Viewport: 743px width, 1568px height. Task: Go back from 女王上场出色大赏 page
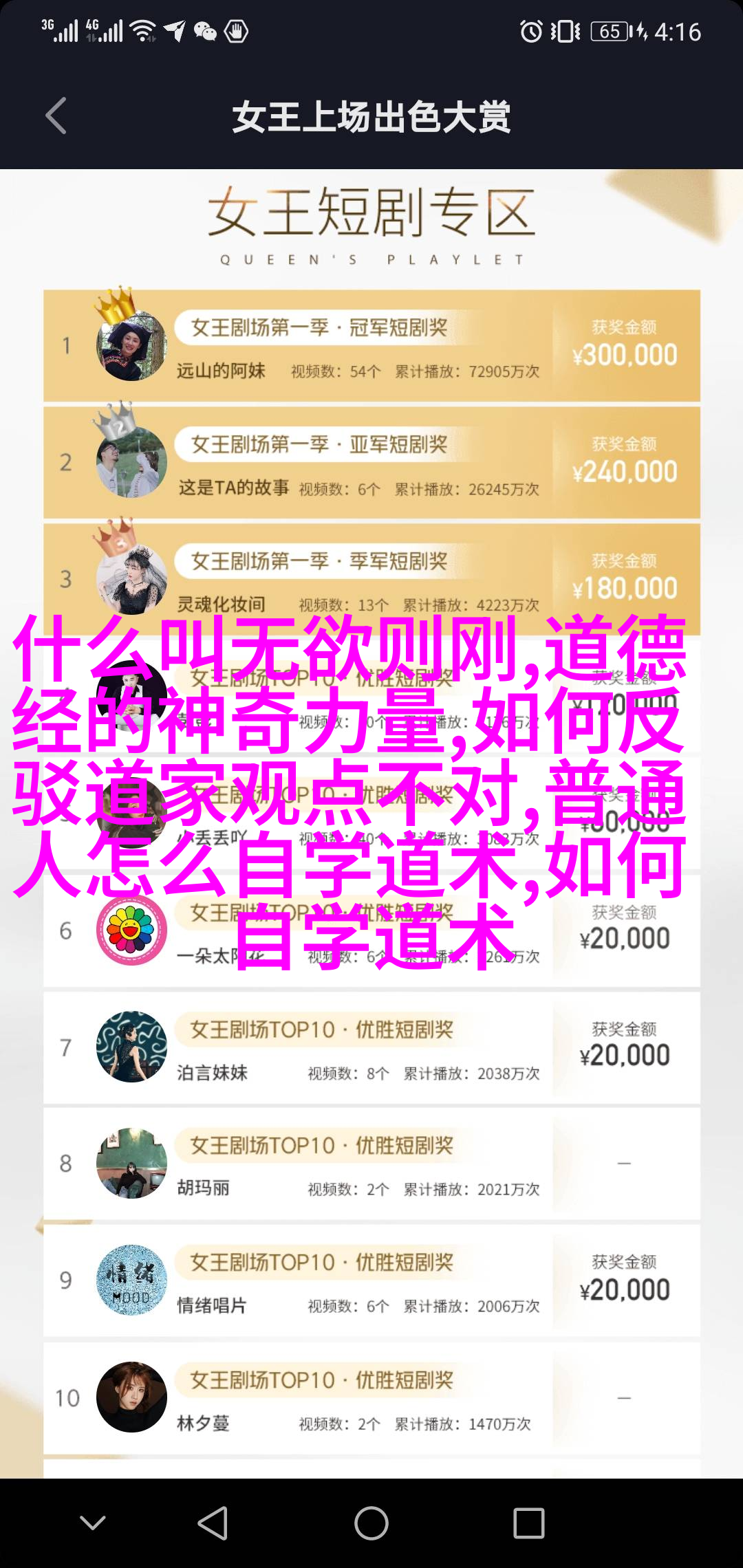pyautogui.click(x=56, y=116)
